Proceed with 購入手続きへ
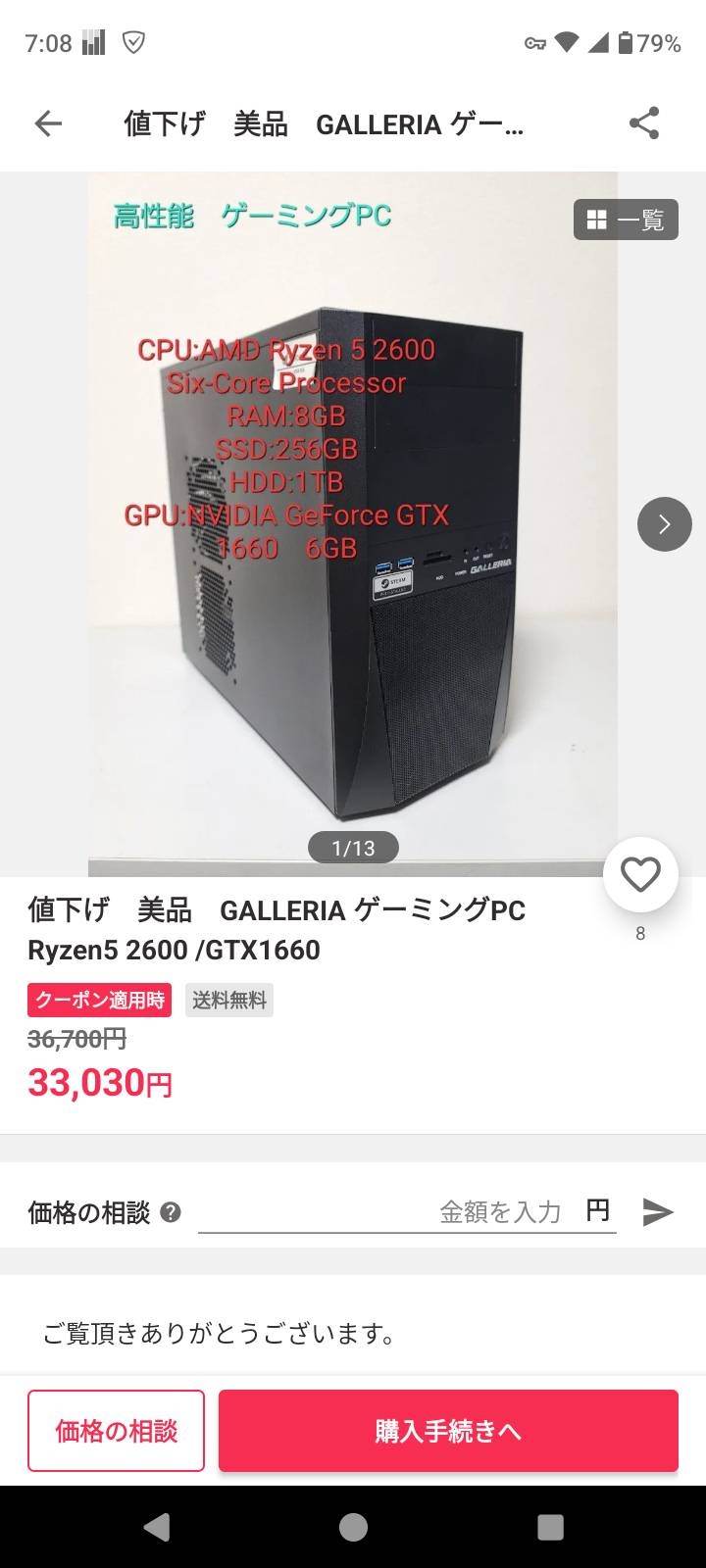 click(x=448, y=1431)
